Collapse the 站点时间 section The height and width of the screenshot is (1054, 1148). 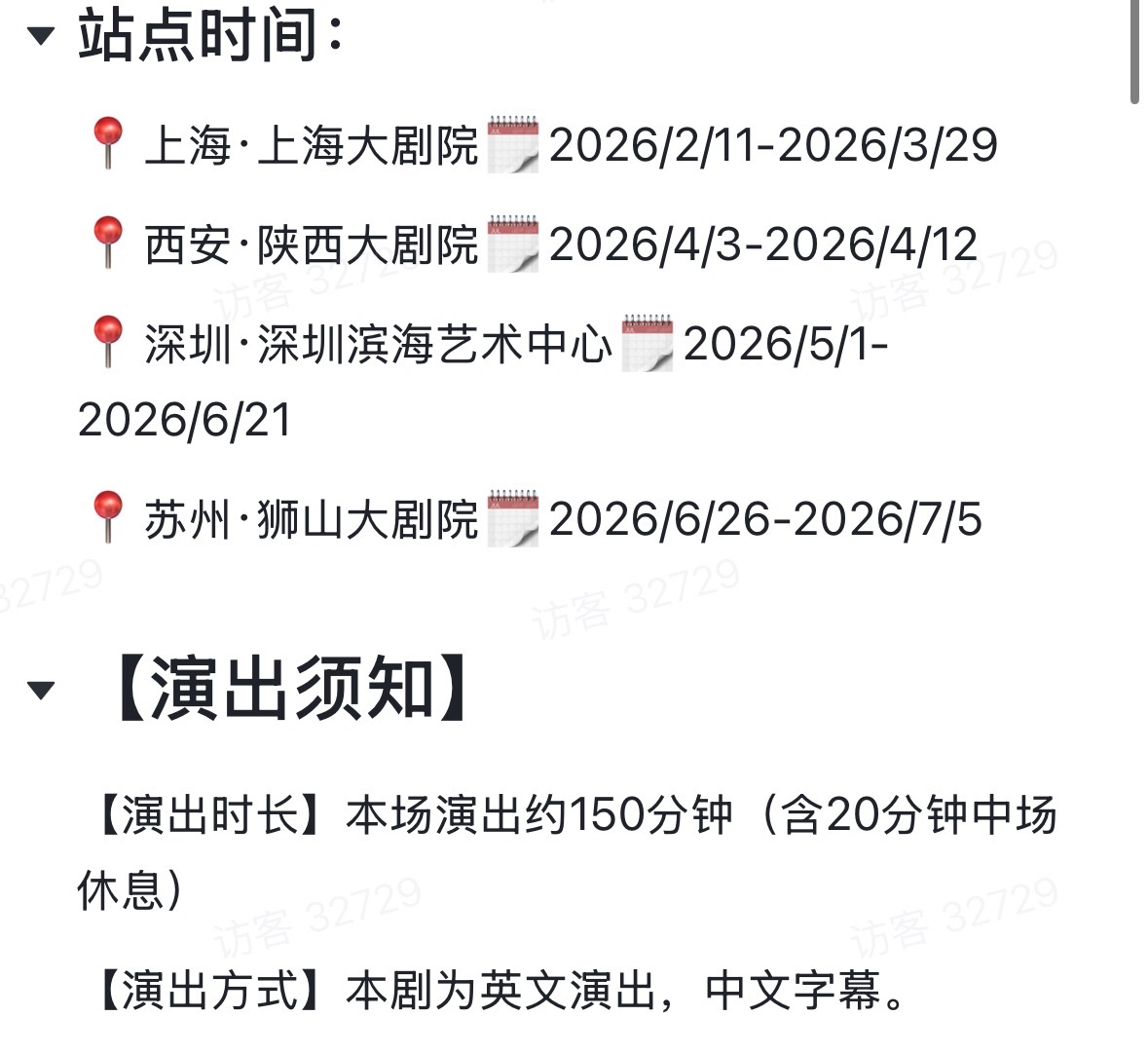pos(41,37)
